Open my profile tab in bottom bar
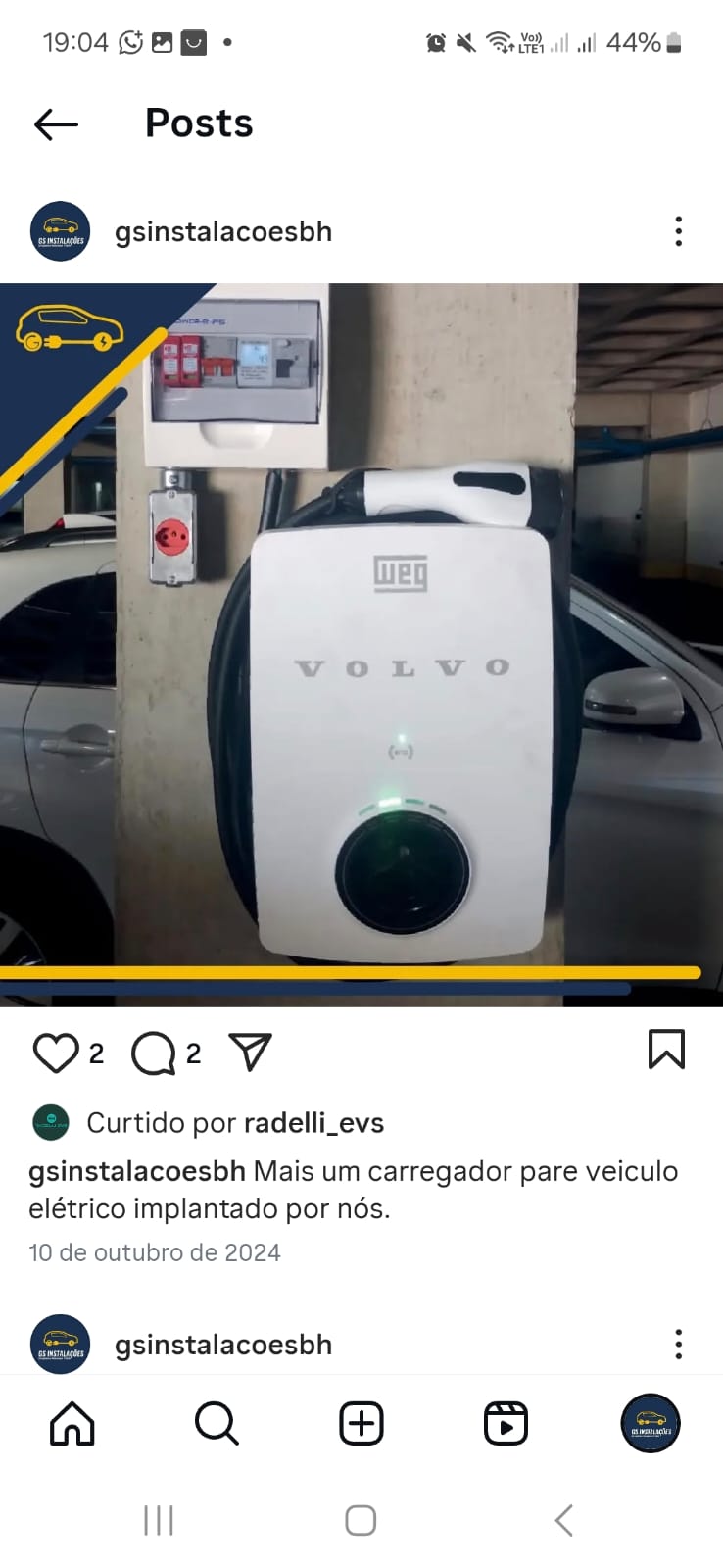This screenshot has height=1568, width=723. (651, 1424)
